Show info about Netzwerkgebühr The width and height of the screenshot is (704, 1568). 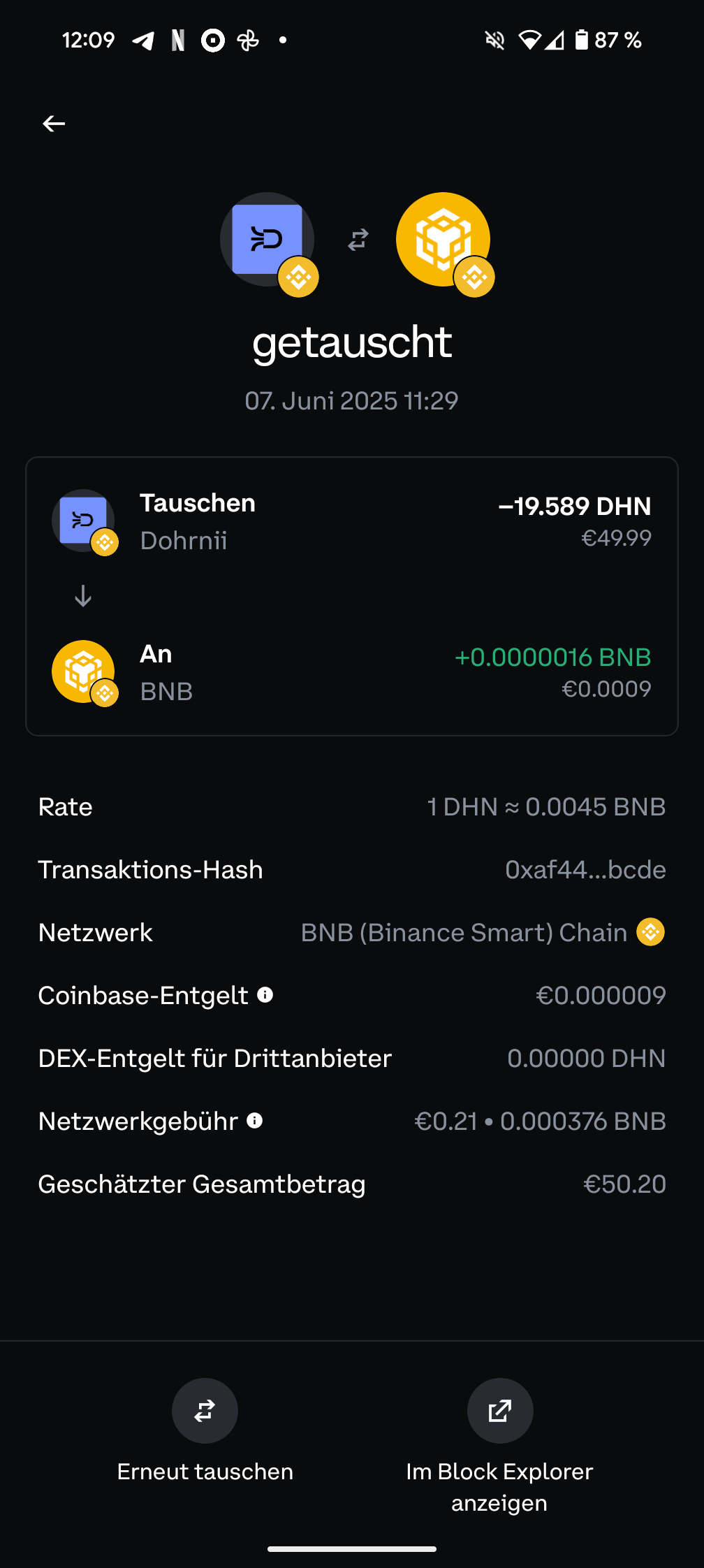coord(255,1120)
